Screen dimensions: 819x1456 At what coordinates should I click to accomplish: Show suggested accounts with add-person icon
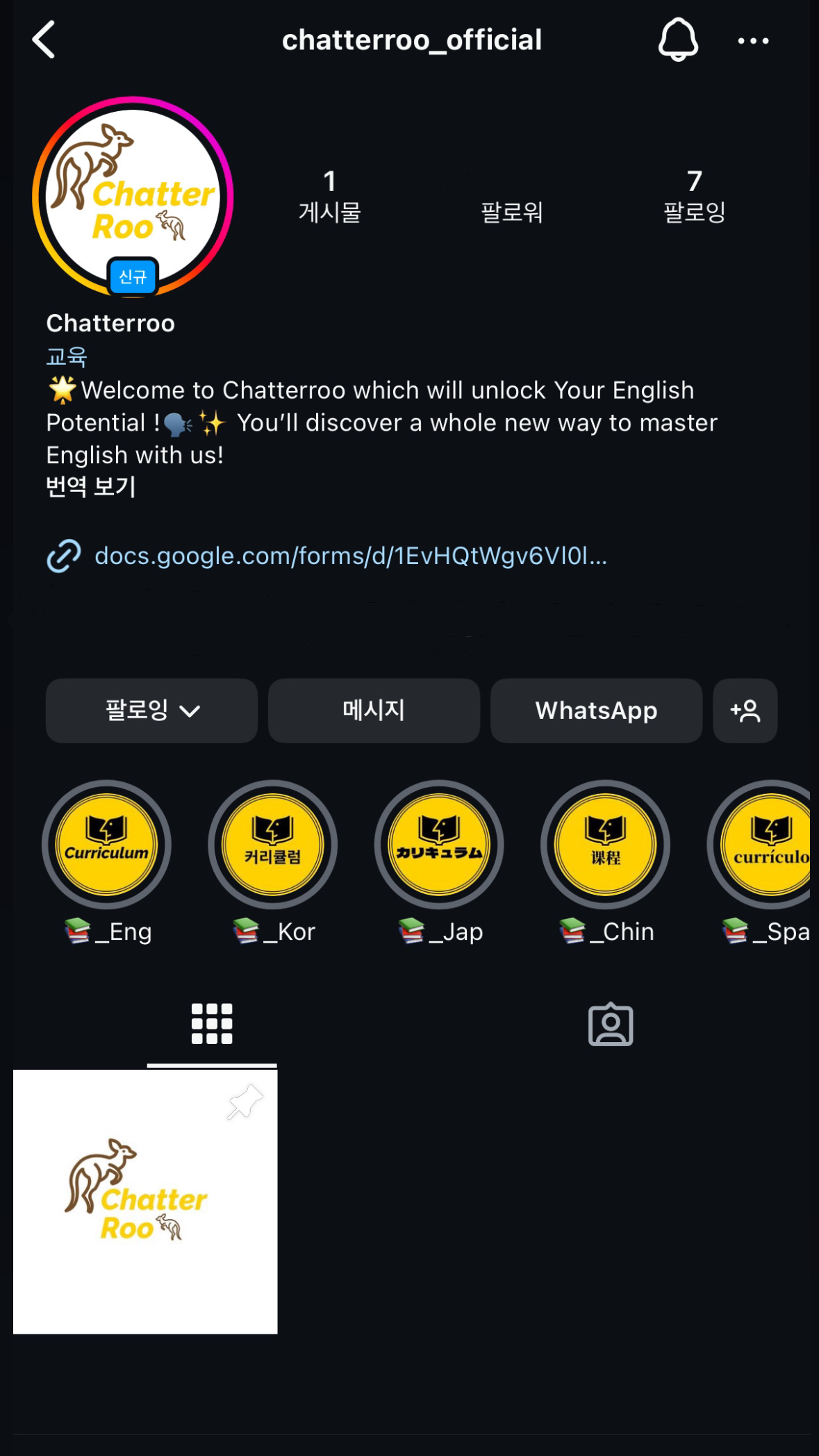click(x=745, y=711)
